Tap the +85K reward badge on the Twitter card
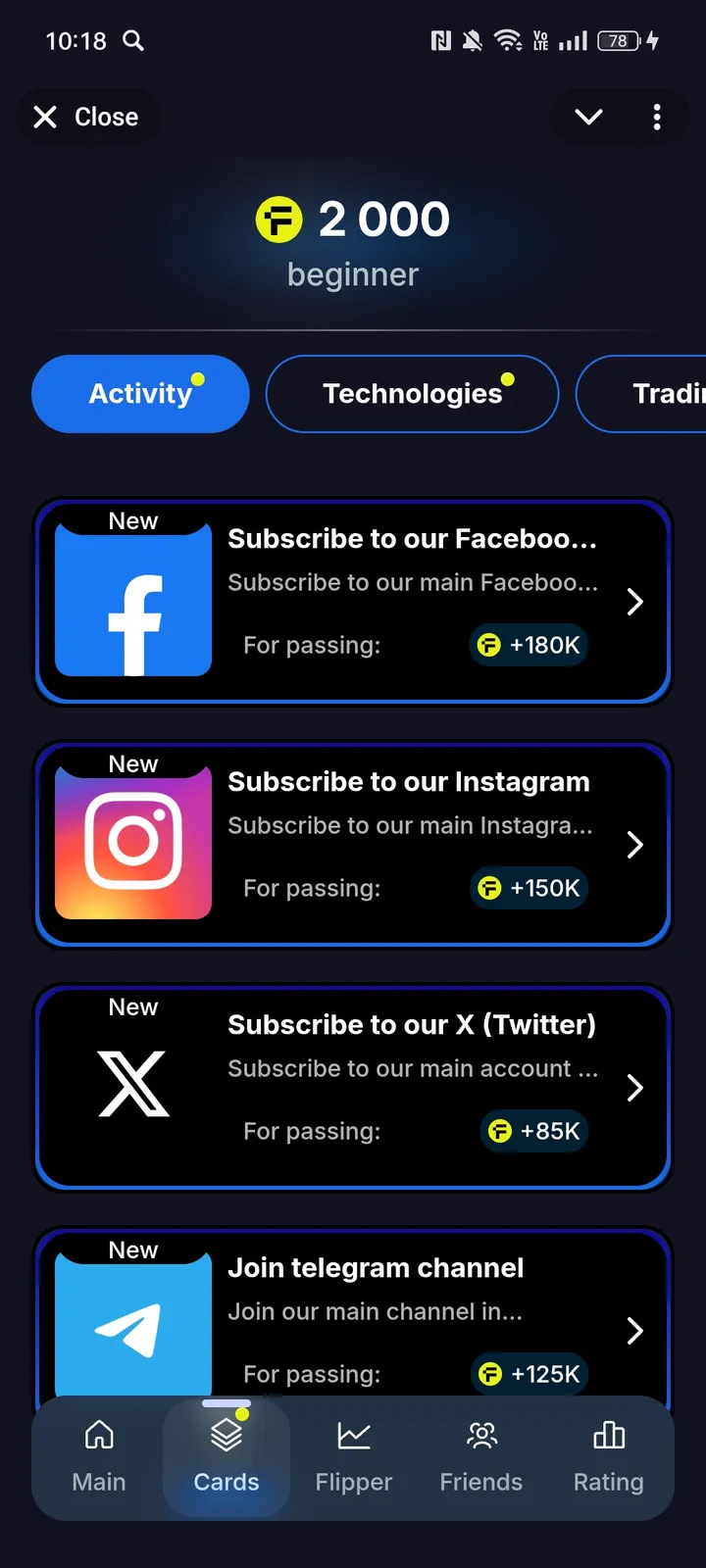The height and width of the screenshot is (1568, 706). pos(533,1130)
